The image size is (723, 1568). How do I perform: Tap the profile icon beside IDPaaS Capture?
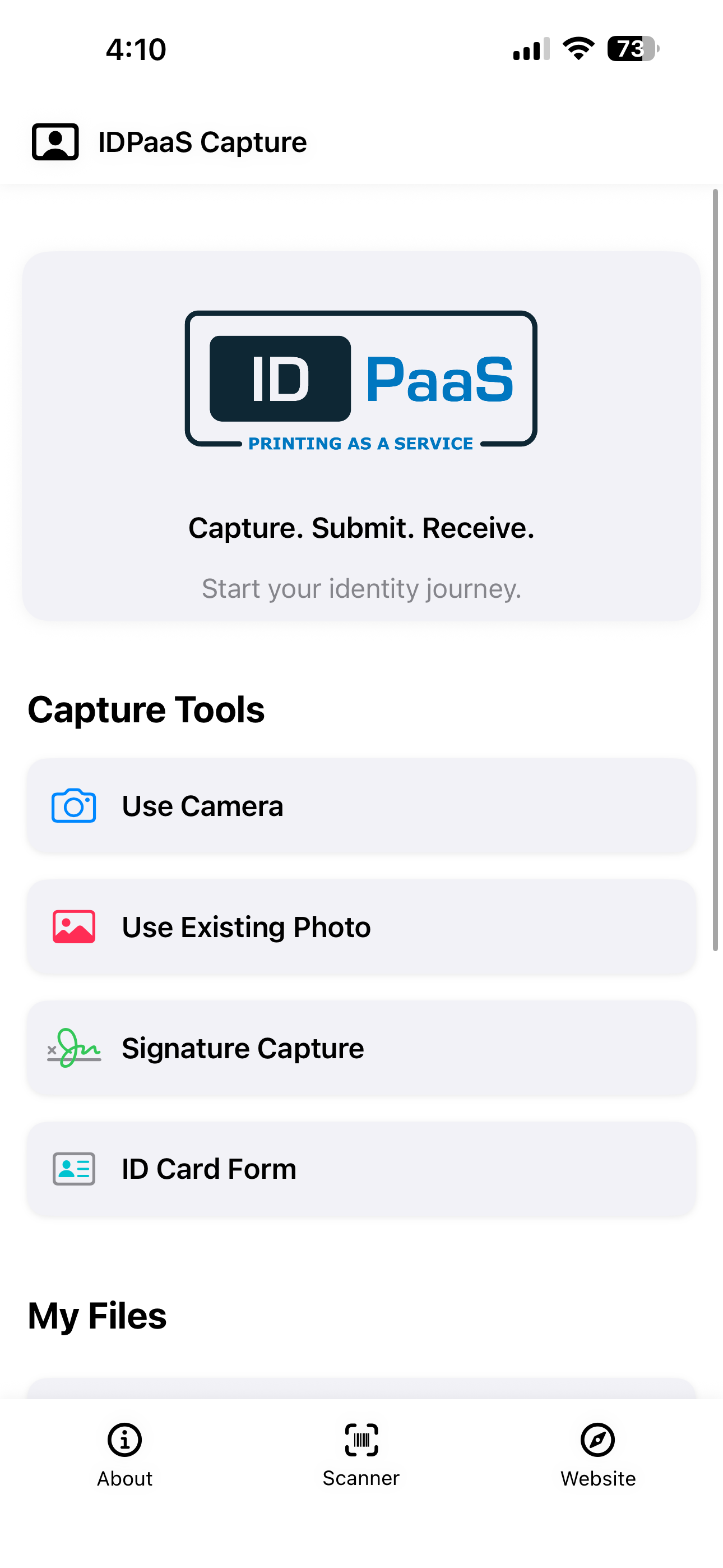pyautogui.click(x=55, y=142)
